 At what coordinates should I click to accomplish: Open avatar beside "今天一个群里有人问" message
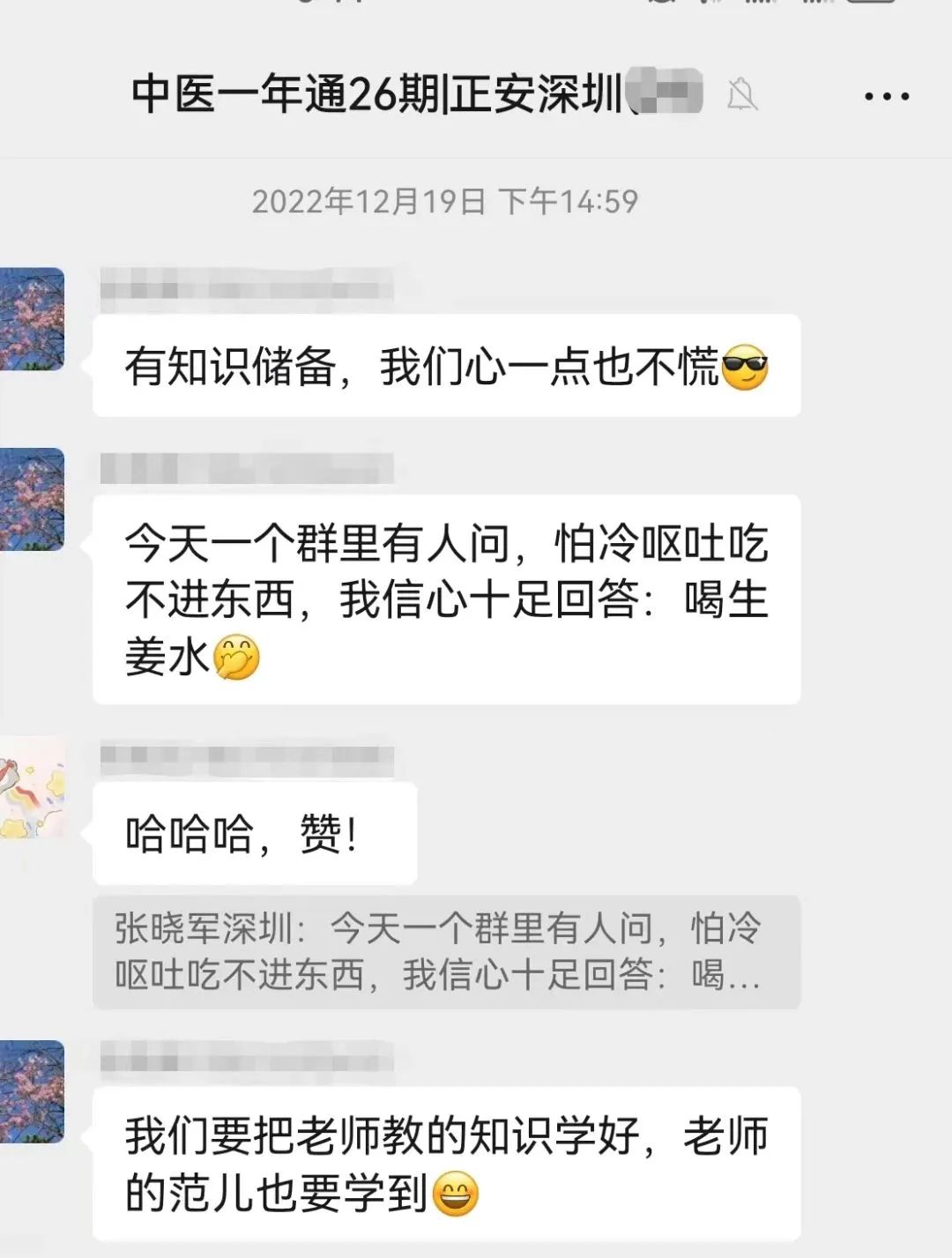point(33,500)
